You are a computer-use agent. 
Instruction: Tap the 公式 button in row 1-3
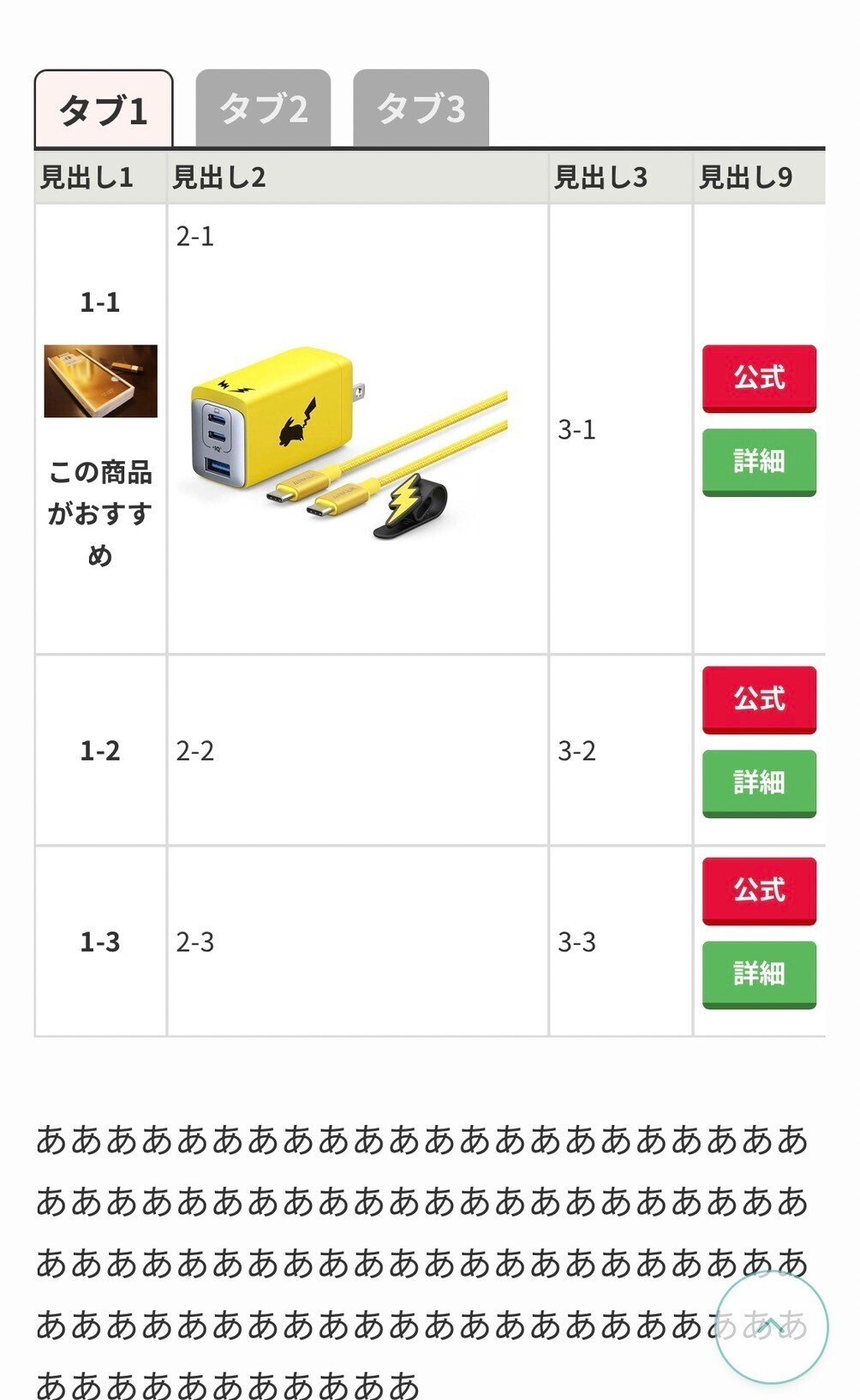[759, 891]
